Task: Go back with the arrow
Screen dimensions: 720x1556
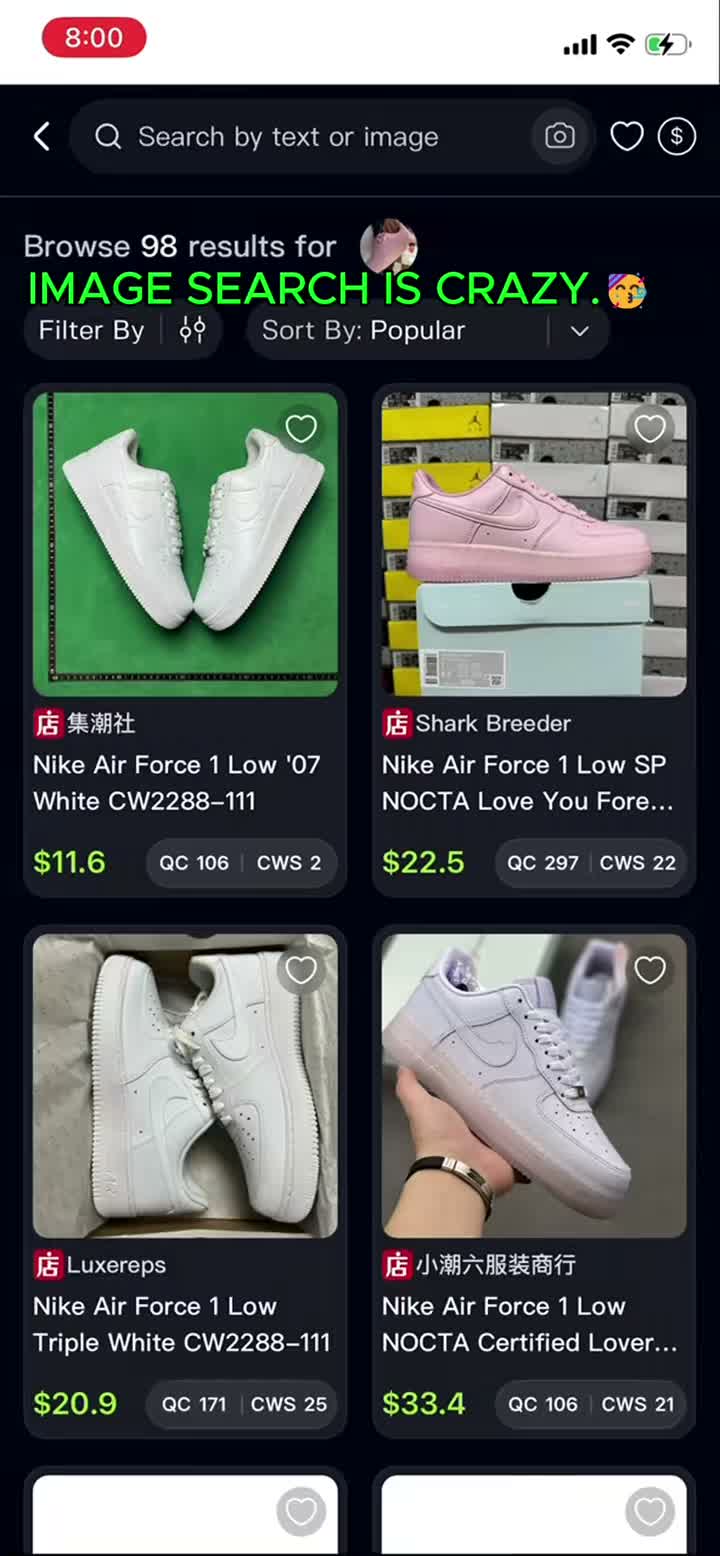Action: (42, 137)
